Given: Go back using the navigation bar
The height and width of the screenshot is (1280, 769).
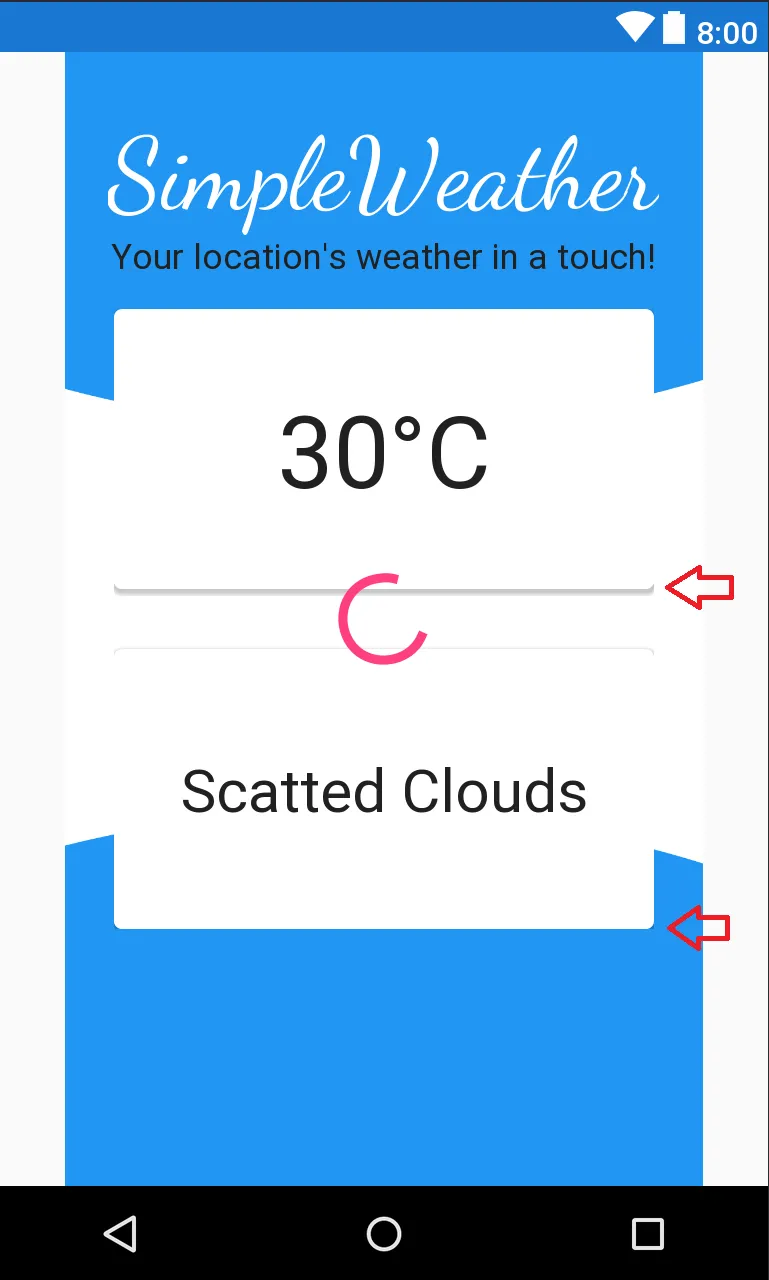Looking at the screenshot, I should (121, 1233).
